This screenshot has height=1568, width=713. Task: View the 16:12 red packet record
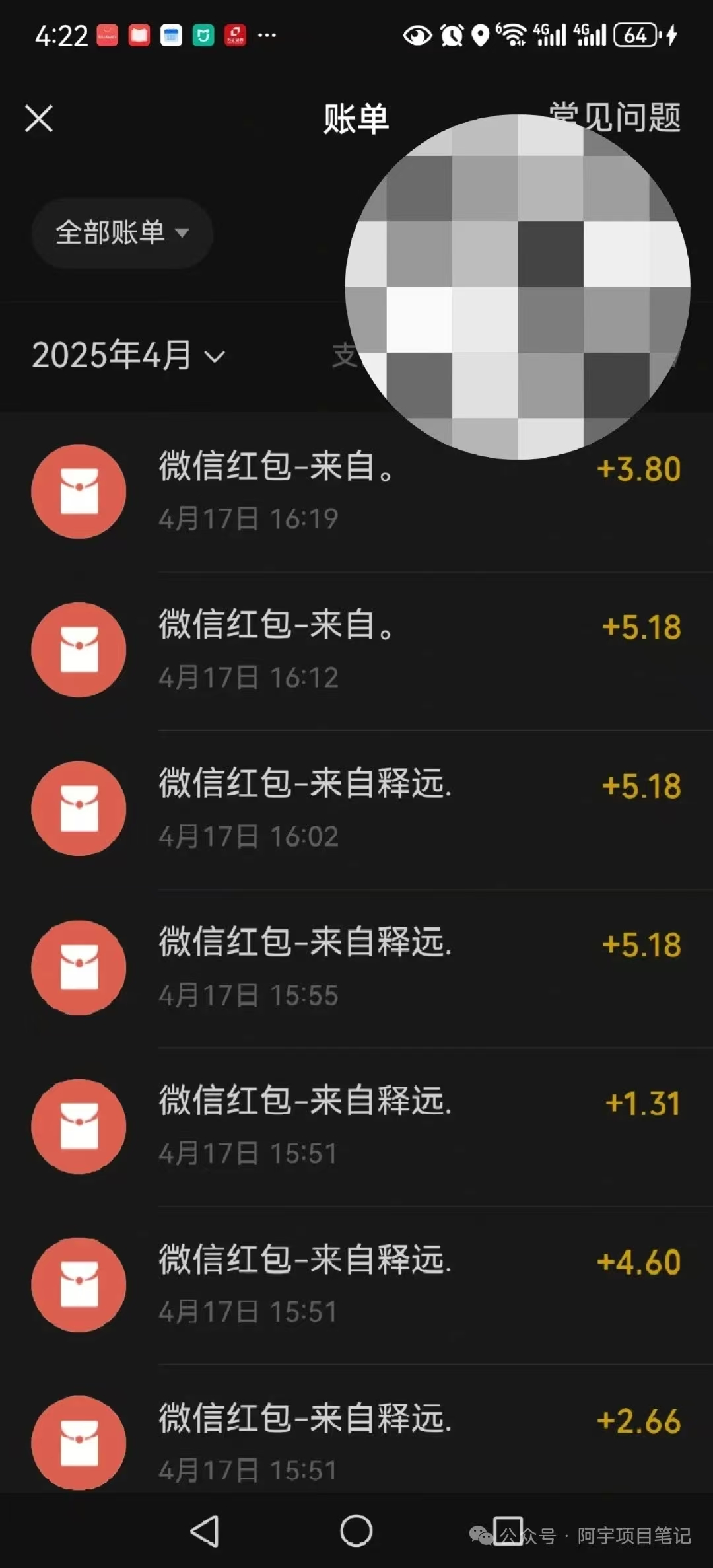pos(356,651)
